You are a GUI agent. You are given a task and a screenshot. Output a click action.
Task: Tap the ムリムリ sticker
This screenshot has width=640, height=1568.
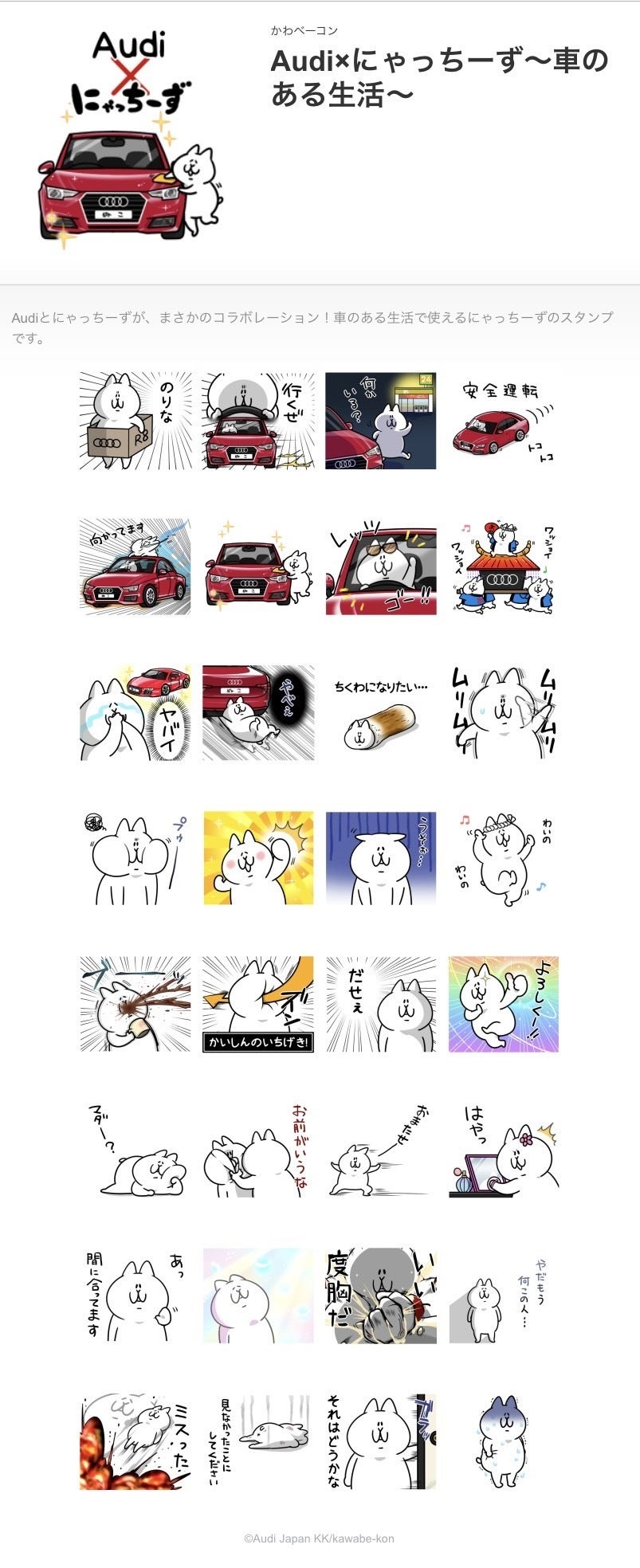pyautogui.click(x=503, y=712)
